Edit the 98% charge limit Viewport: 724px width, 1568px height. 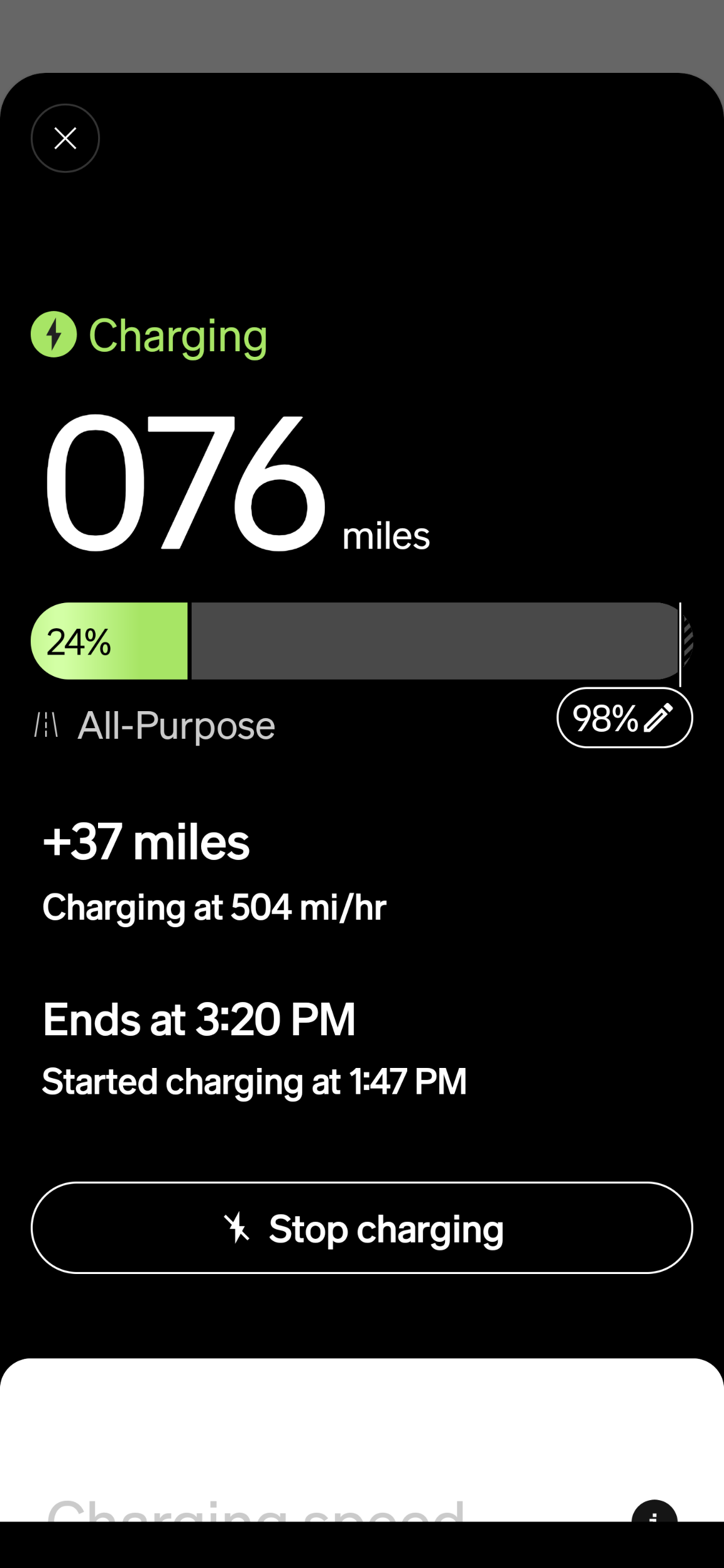(624, 717)
